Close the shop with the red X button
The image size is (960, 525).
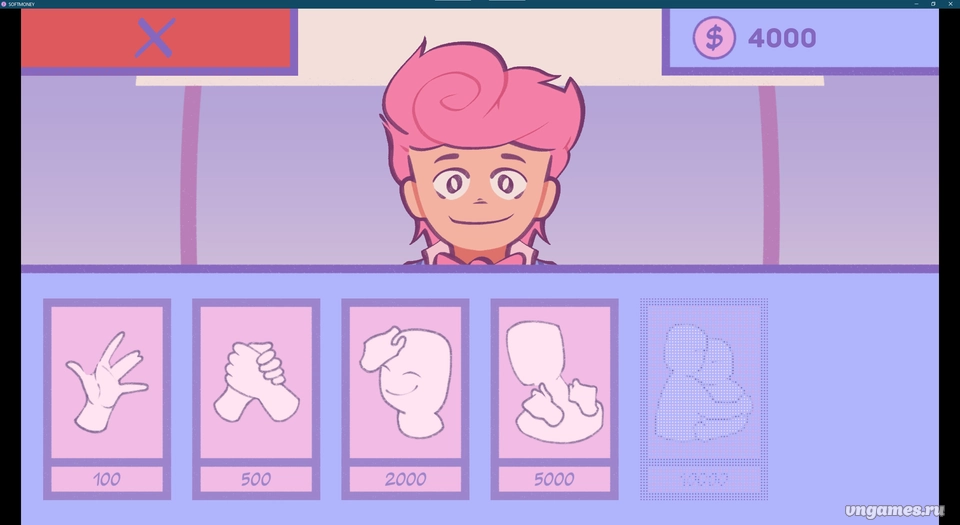[155, 40]
